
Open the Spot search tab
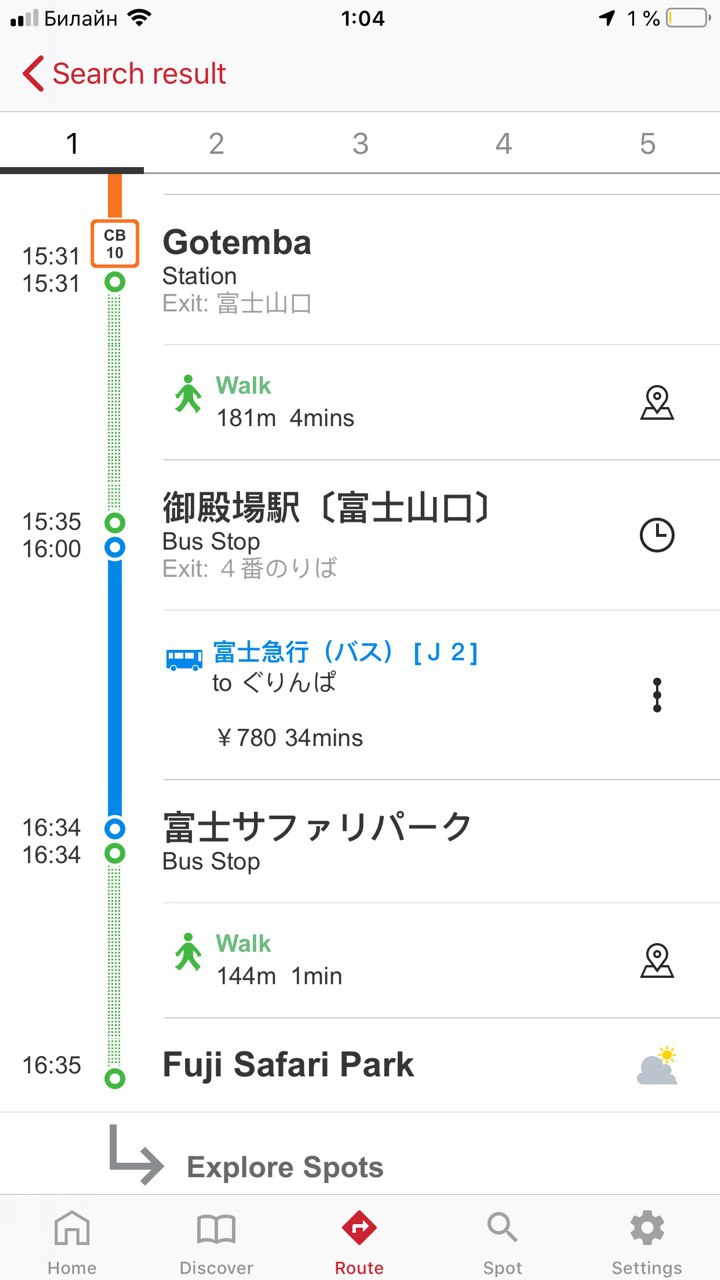(x=502, y=1241)
